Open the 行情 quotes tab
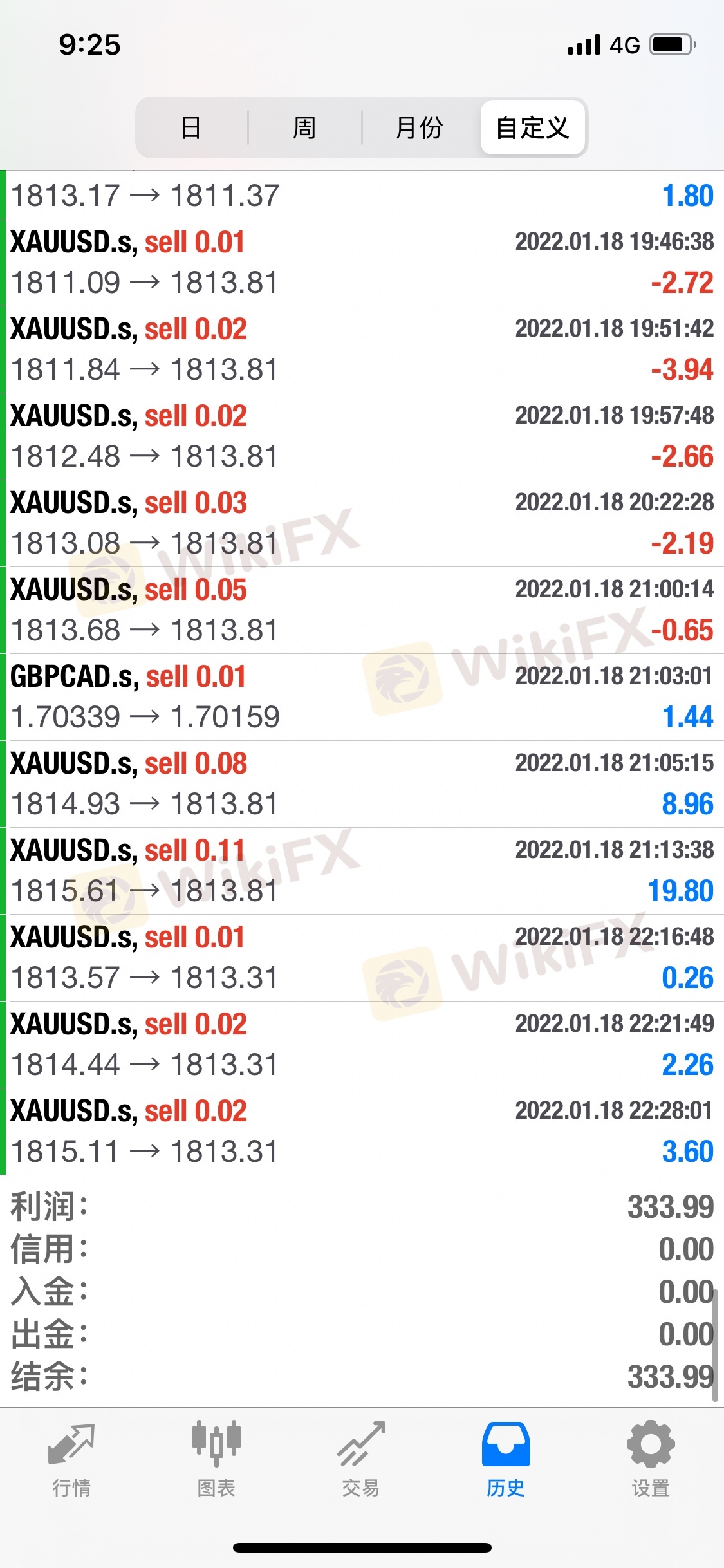The width and height of the screenshot is (724, 1568). 71,1459
